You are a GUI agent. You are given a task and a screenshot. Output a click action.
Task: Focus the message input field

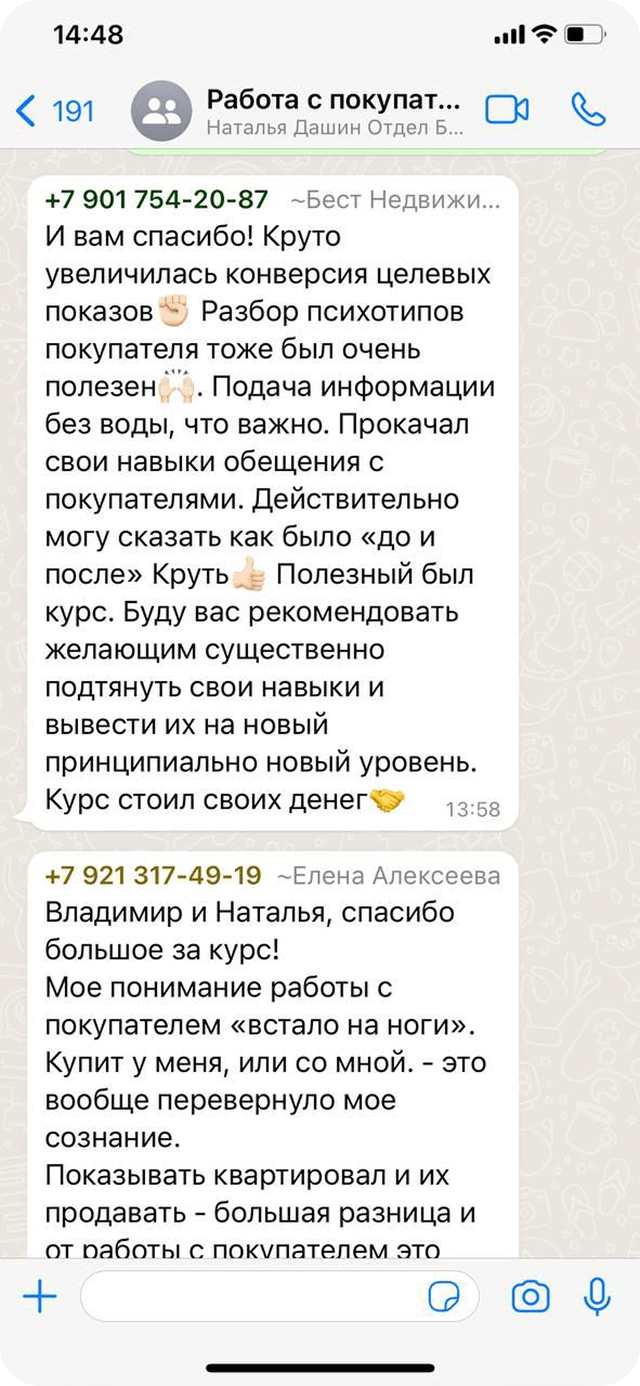(x=250, y=1297)
